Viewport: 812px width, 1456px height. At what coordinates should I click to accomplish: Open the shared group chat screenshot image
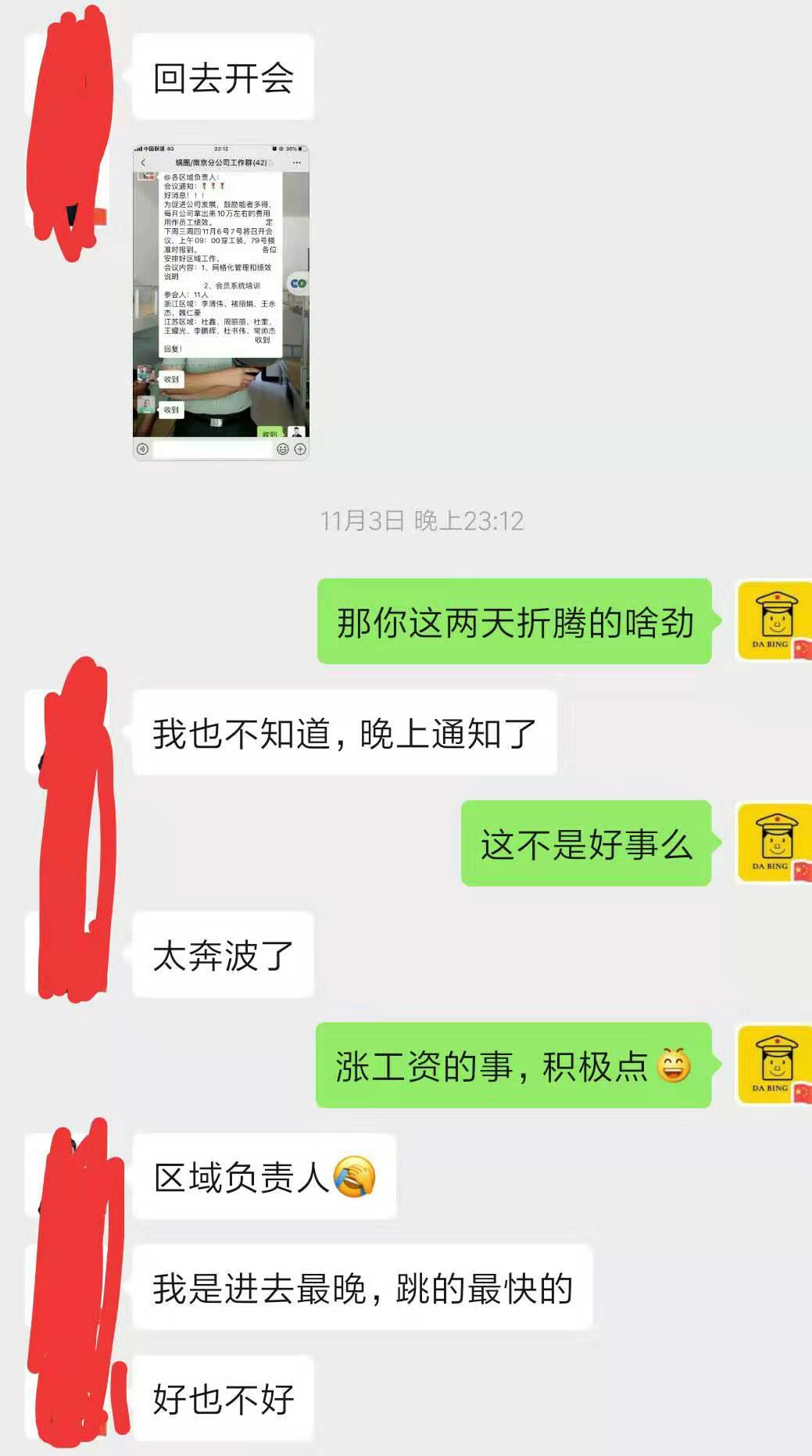(x=221, y=302)
